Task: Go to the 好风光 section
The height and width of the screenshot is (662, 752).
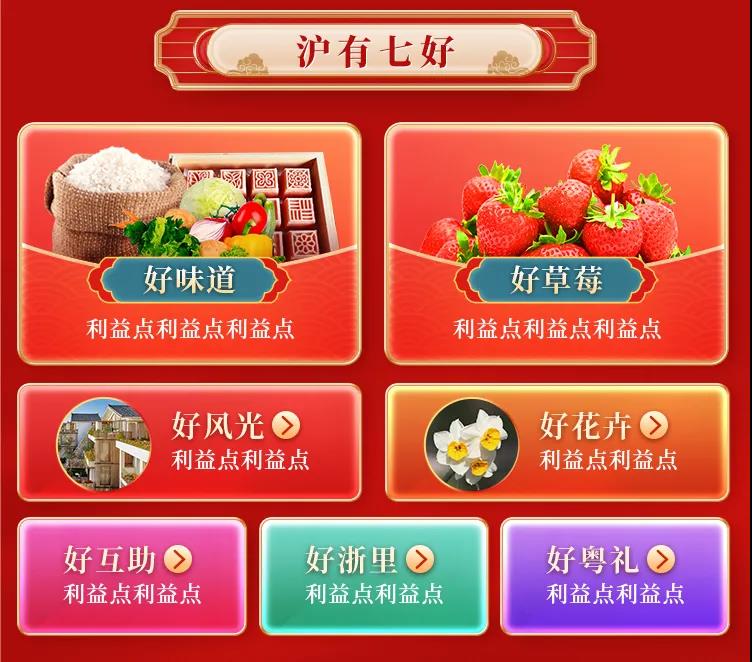Action: click(189, 442)
